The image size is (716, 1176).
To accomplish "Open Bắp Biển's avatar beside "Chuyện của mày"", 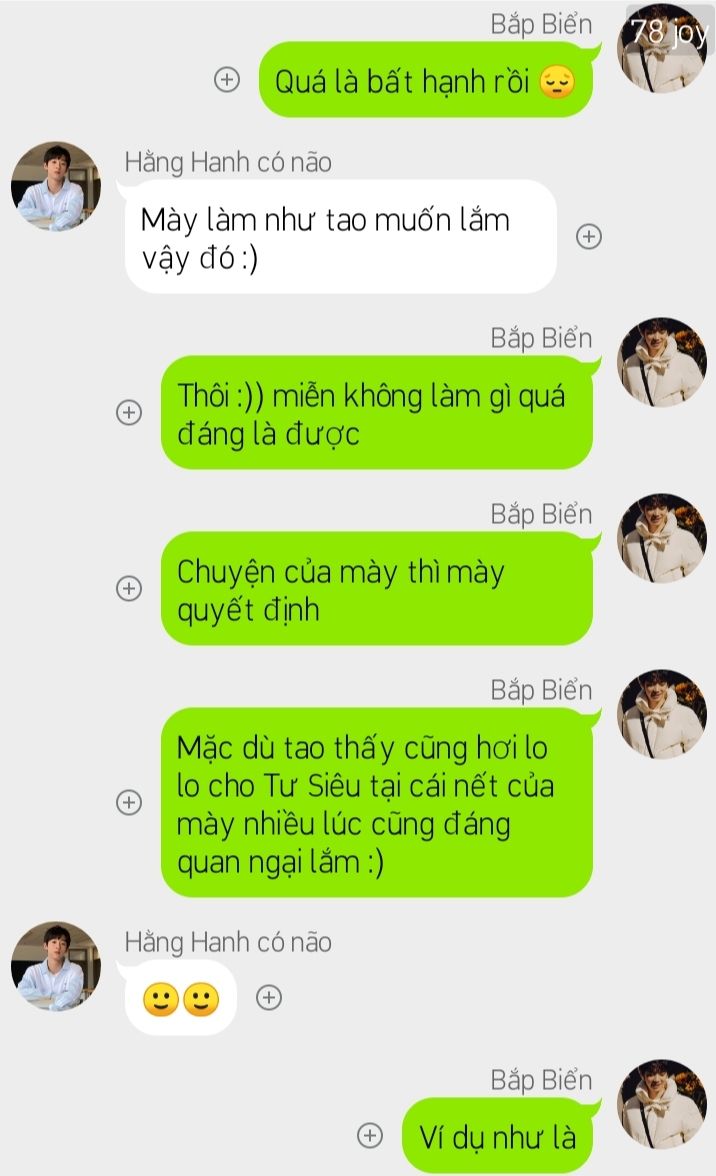I will (x=663, y=538).
